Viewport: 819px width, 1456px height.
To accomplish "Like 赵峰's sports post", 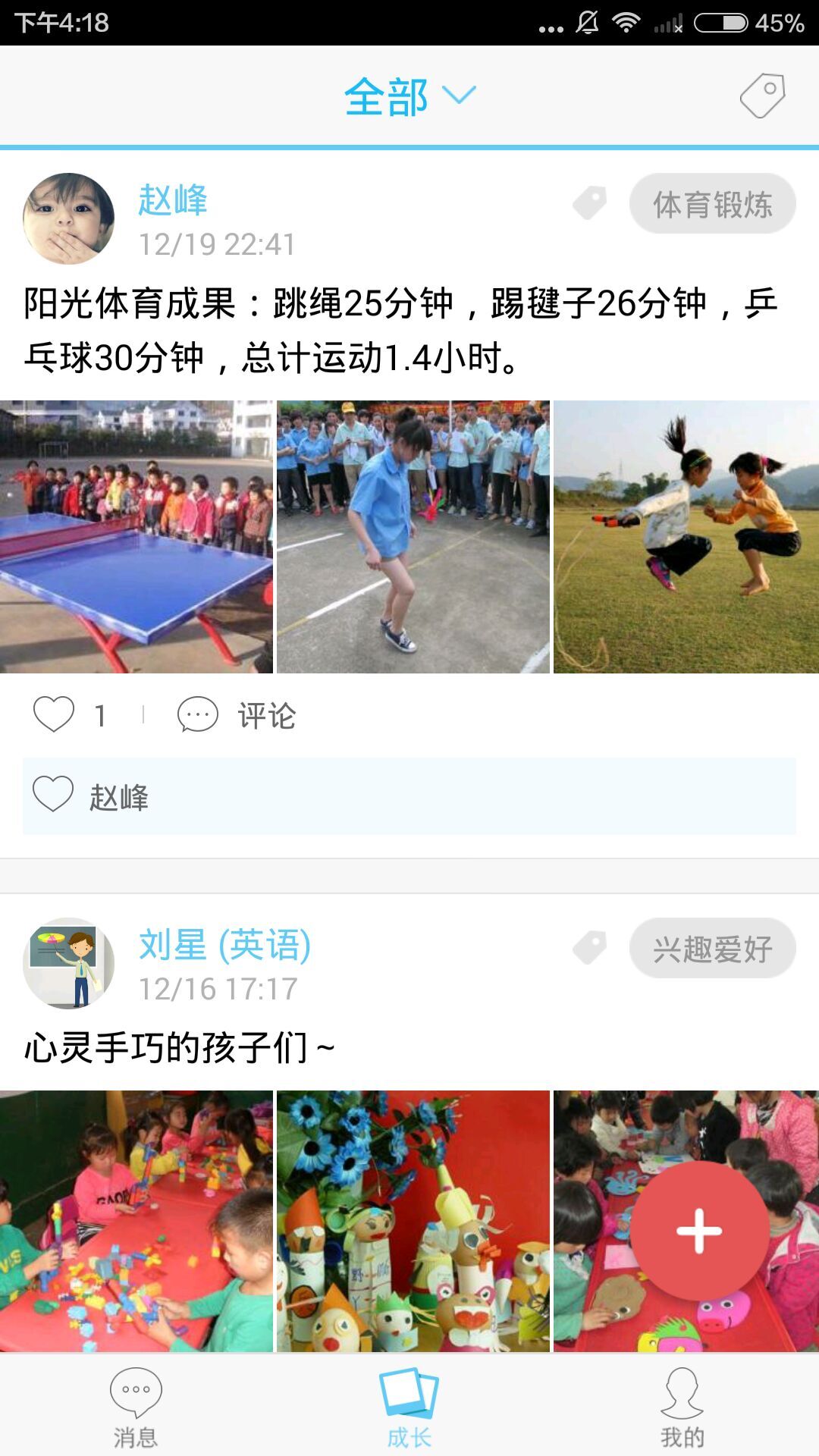I will 55,714.
